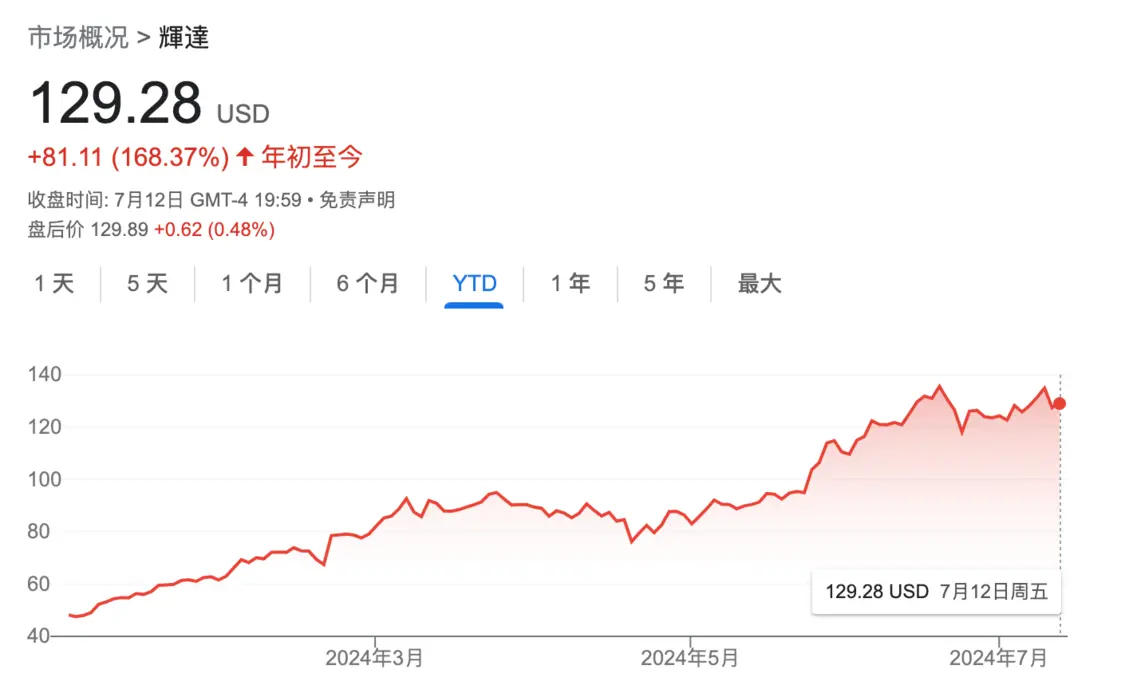Switch to the 6 个月 range

(x=367, y=284)
